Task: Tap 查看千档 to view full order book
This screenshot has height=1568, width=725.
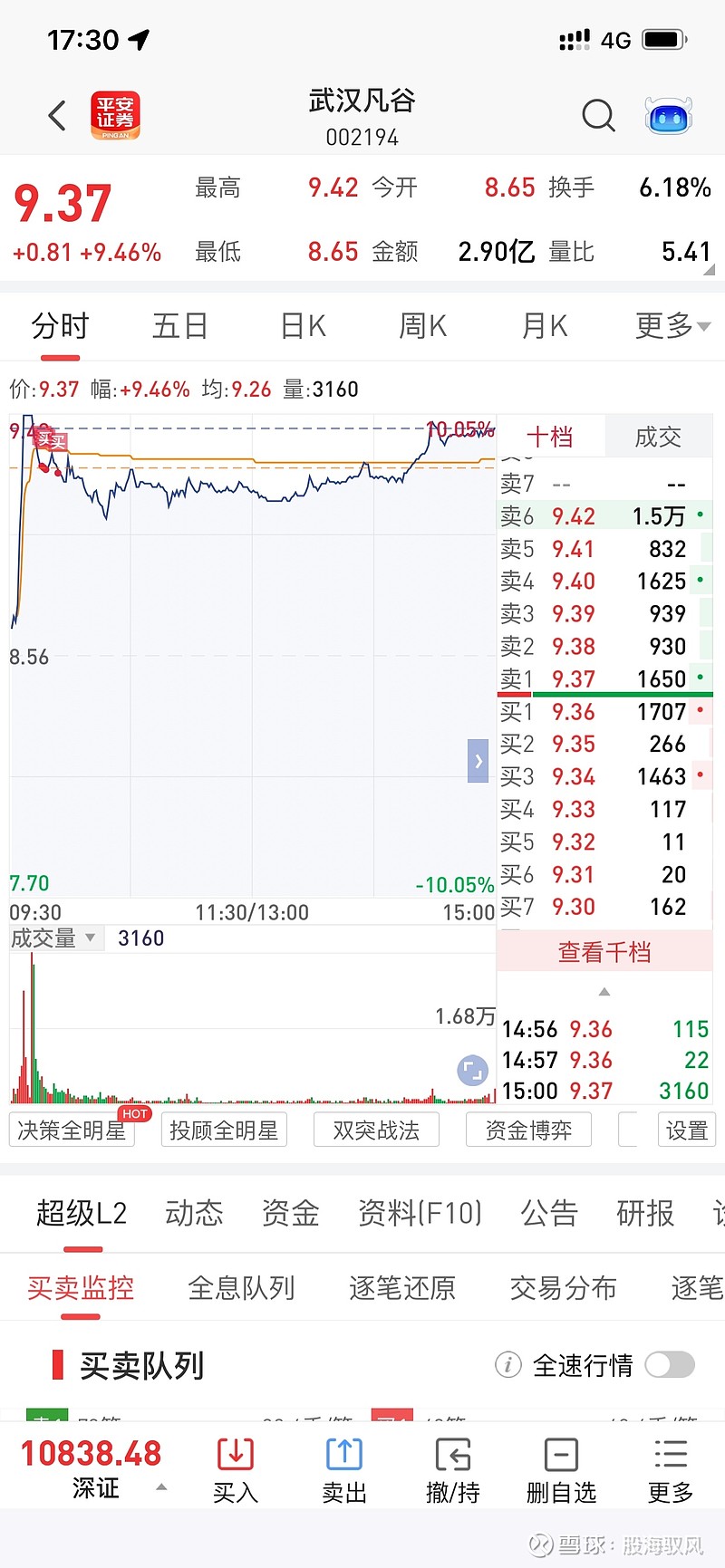Action: pyautogui.click(x=604, y=951)
